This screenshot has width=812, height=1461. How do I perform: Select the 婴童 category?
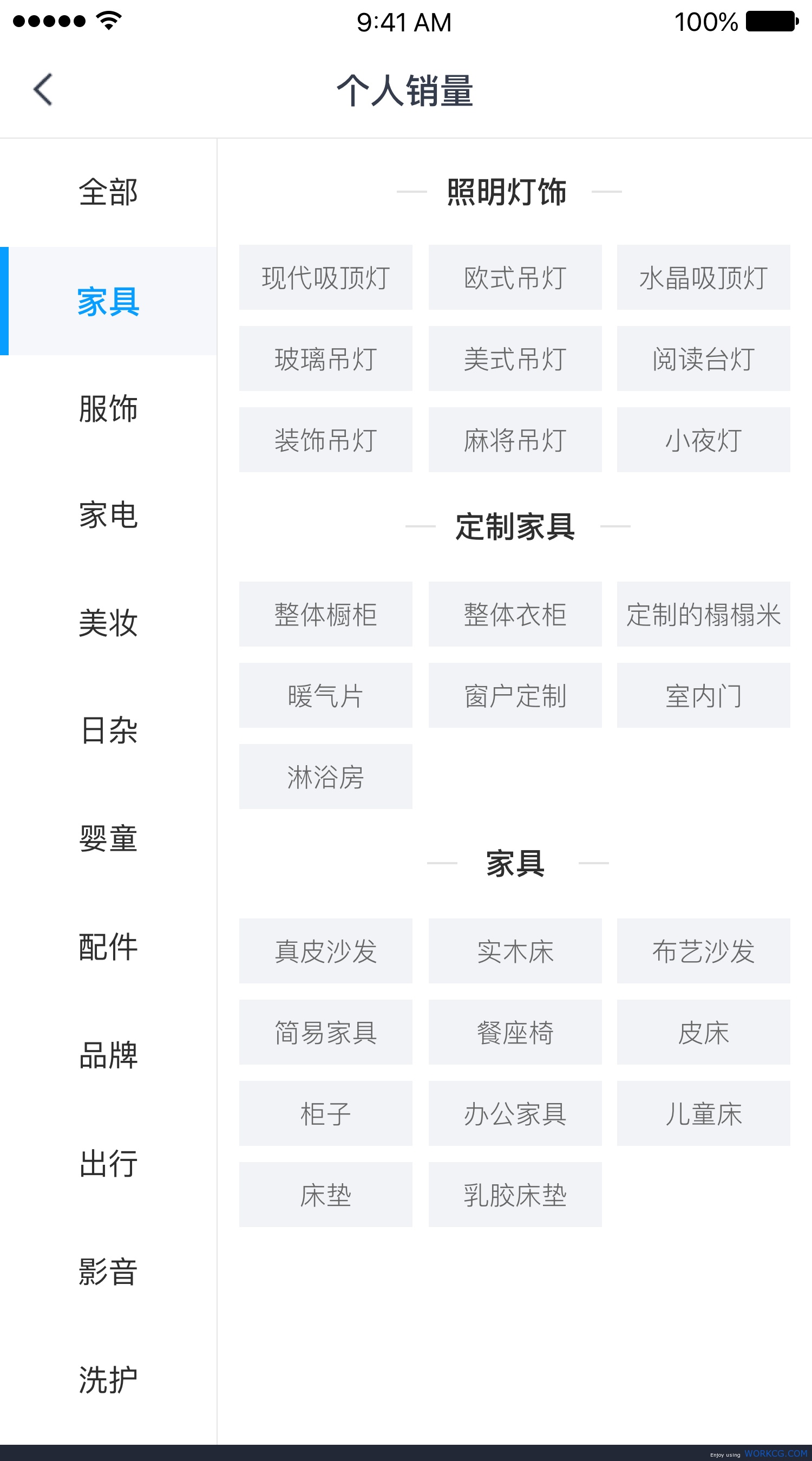pyautogui.click(x=108, y=839)
